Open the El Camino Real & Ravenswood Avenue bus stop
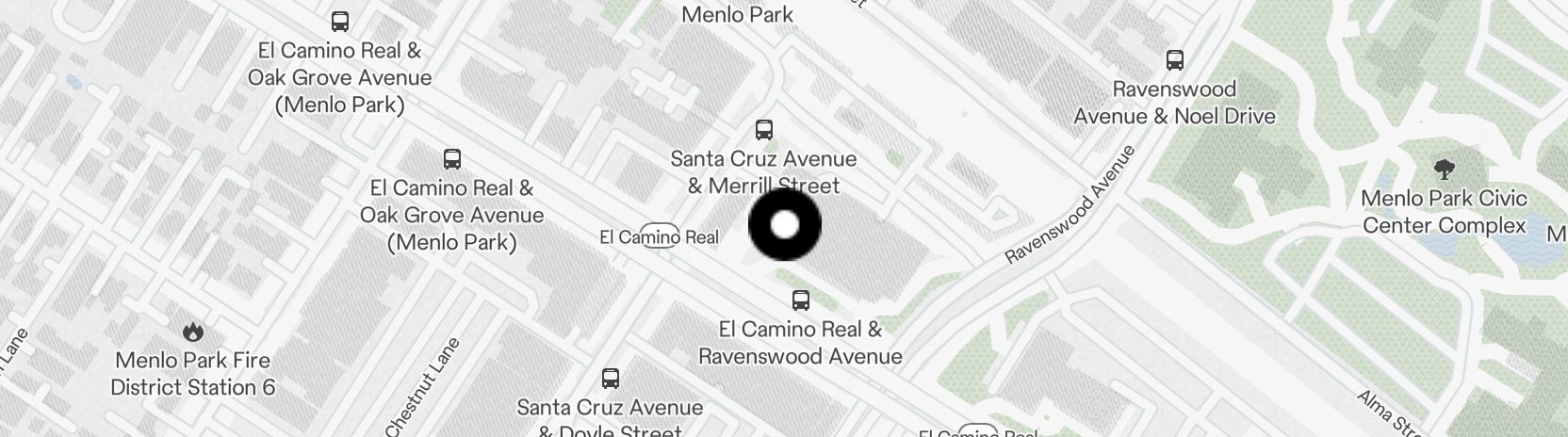1568x437 pixels. (801, 300)
